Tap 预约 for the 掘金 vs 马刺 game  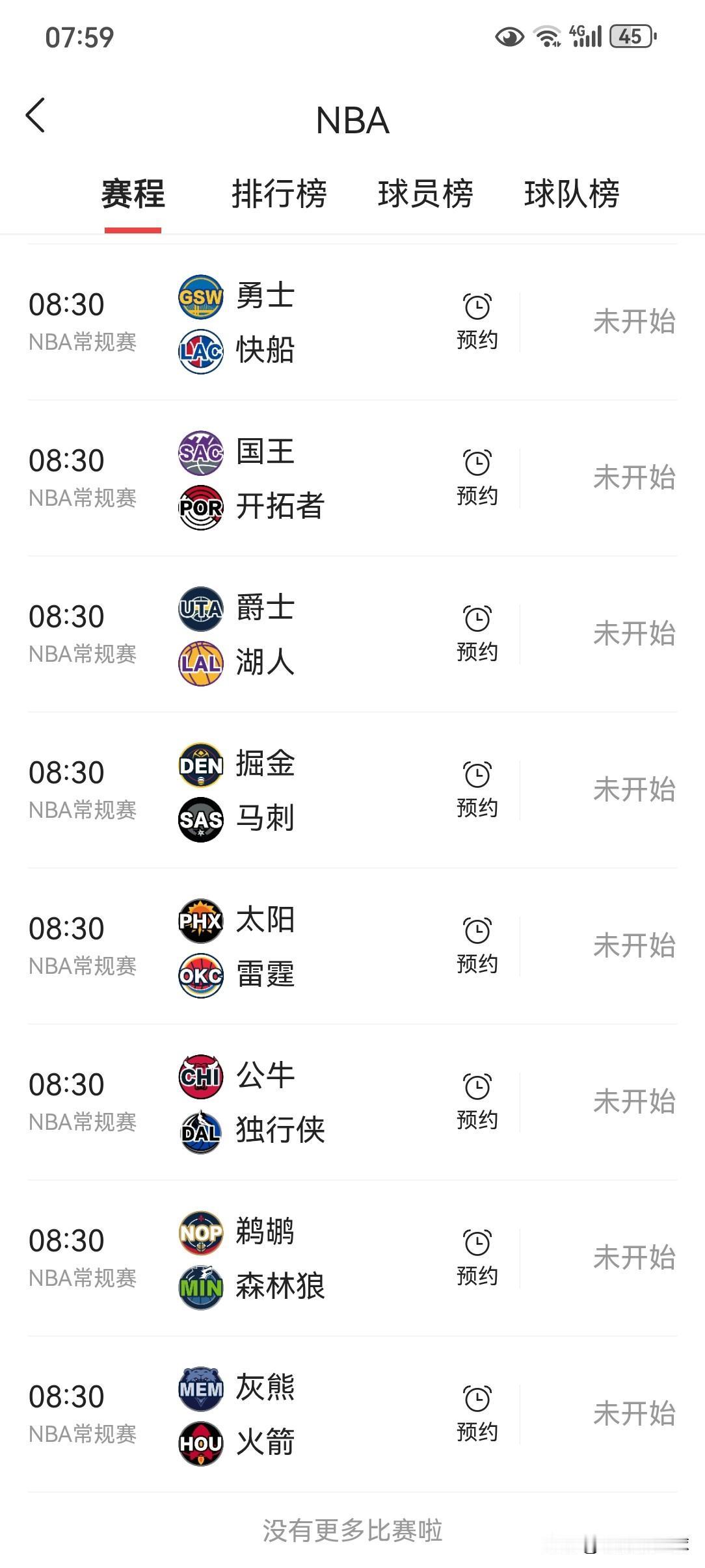pos(477,790)
